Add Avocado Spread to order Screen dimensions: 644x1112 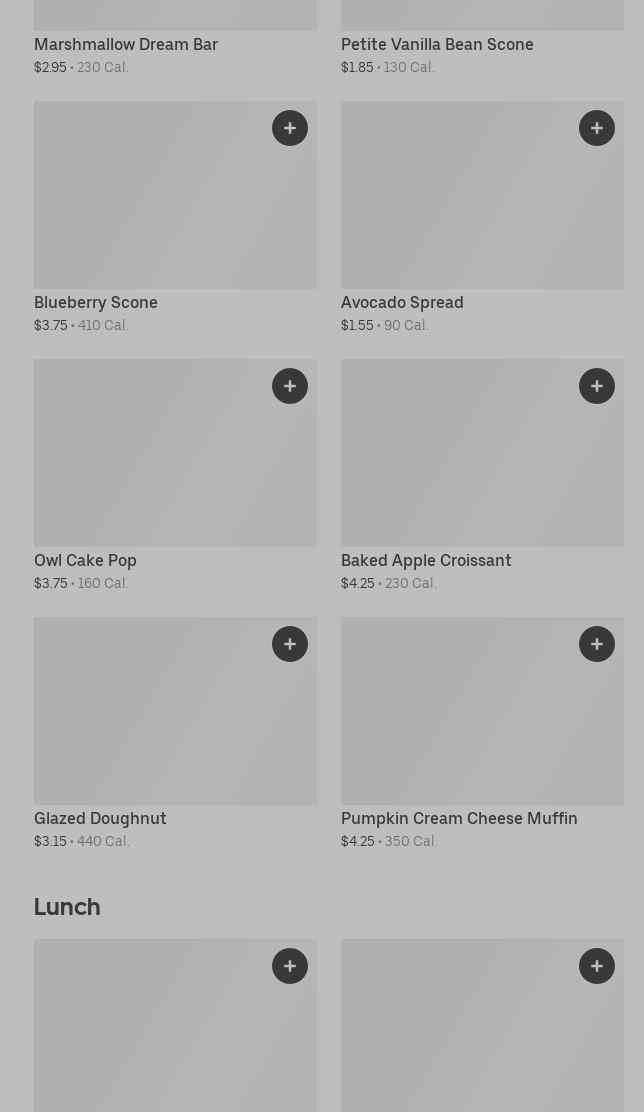597,128
